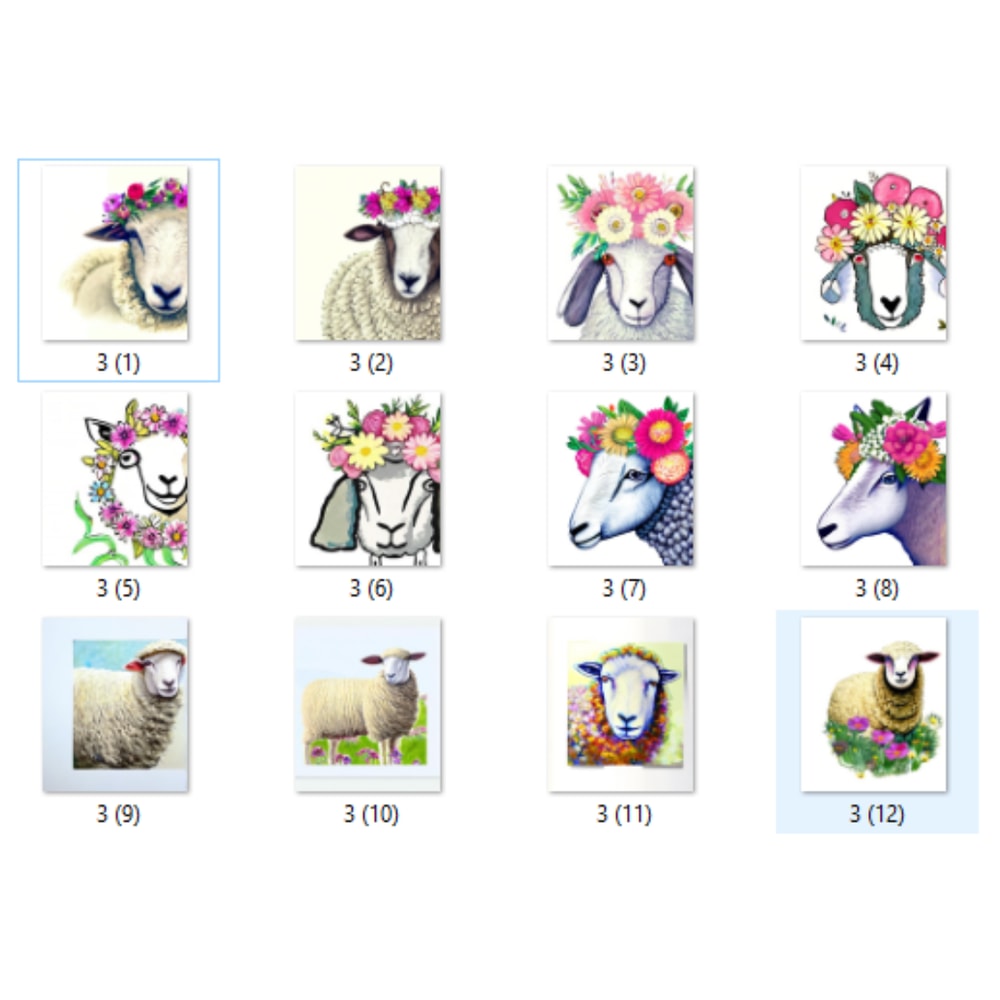The width and height of the screenshot is (1000, 1000).
Task: Choose file 3 (6)
Action: pyautogui.click(x=368, y=479)
